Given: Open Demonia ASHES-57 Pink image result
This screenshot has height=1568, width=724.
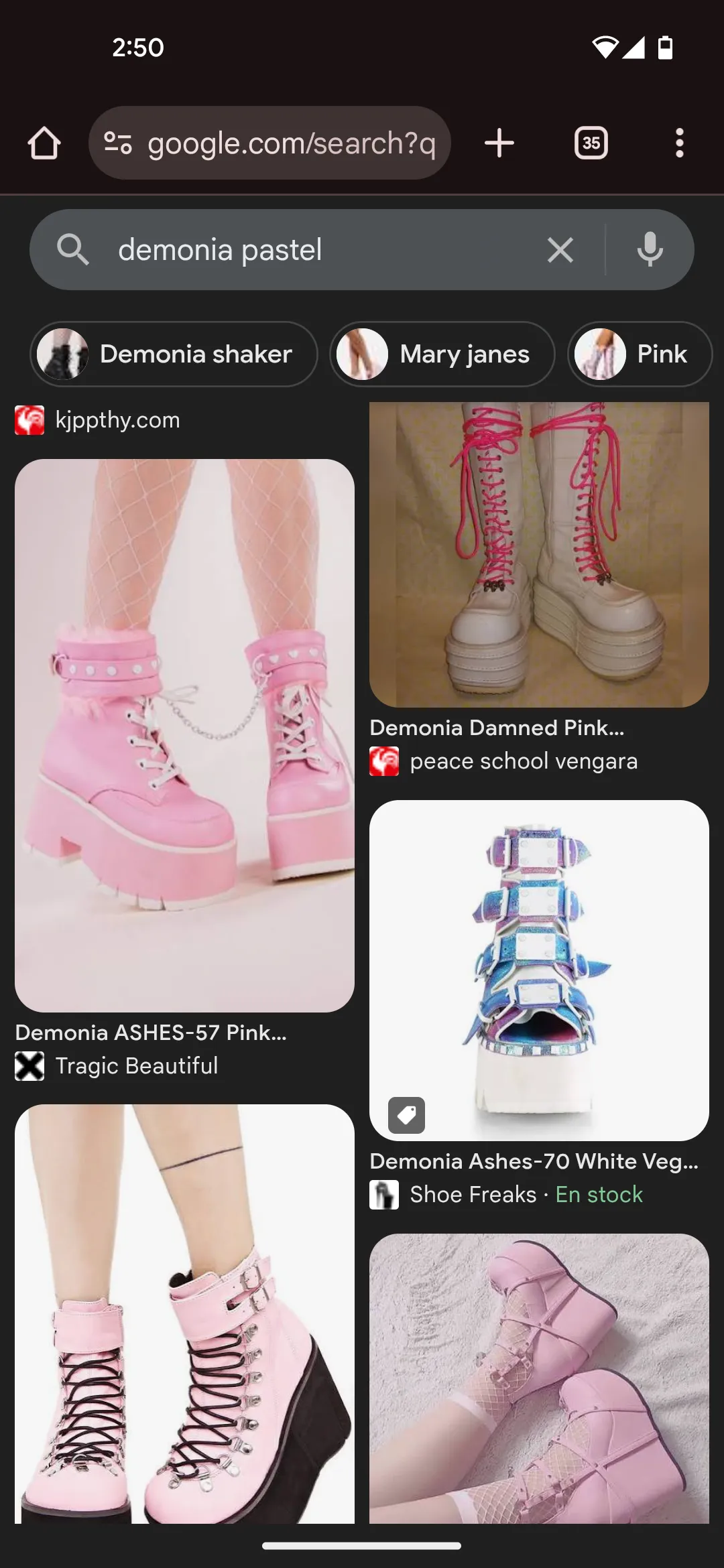Looking at the screenshot, I should point(184,735).
